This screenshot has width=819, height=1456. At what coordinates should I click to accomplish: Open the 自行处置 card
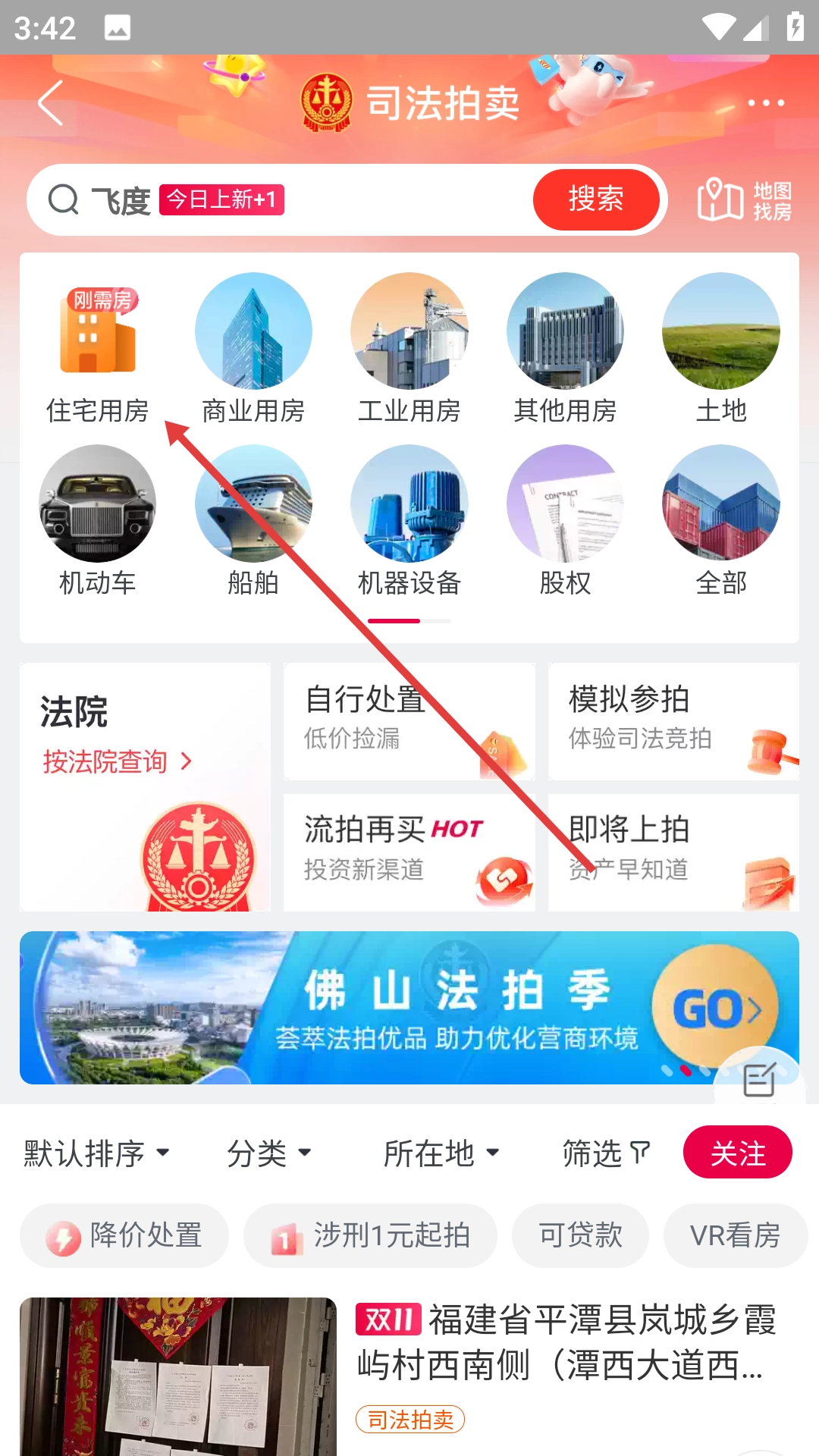(x=409, y=721)
